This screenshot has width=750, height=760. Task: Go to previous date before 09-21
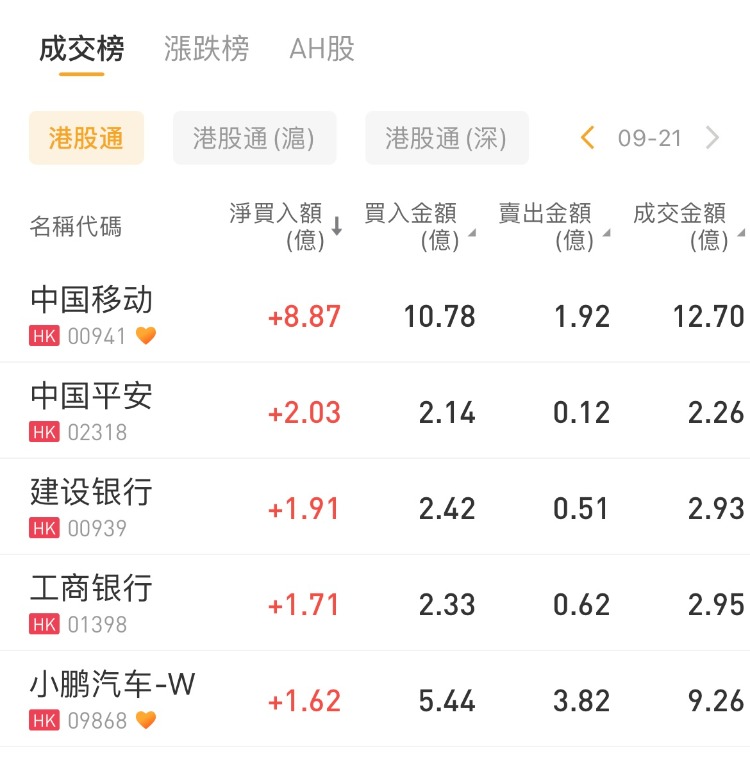click(x=587, y=138)
